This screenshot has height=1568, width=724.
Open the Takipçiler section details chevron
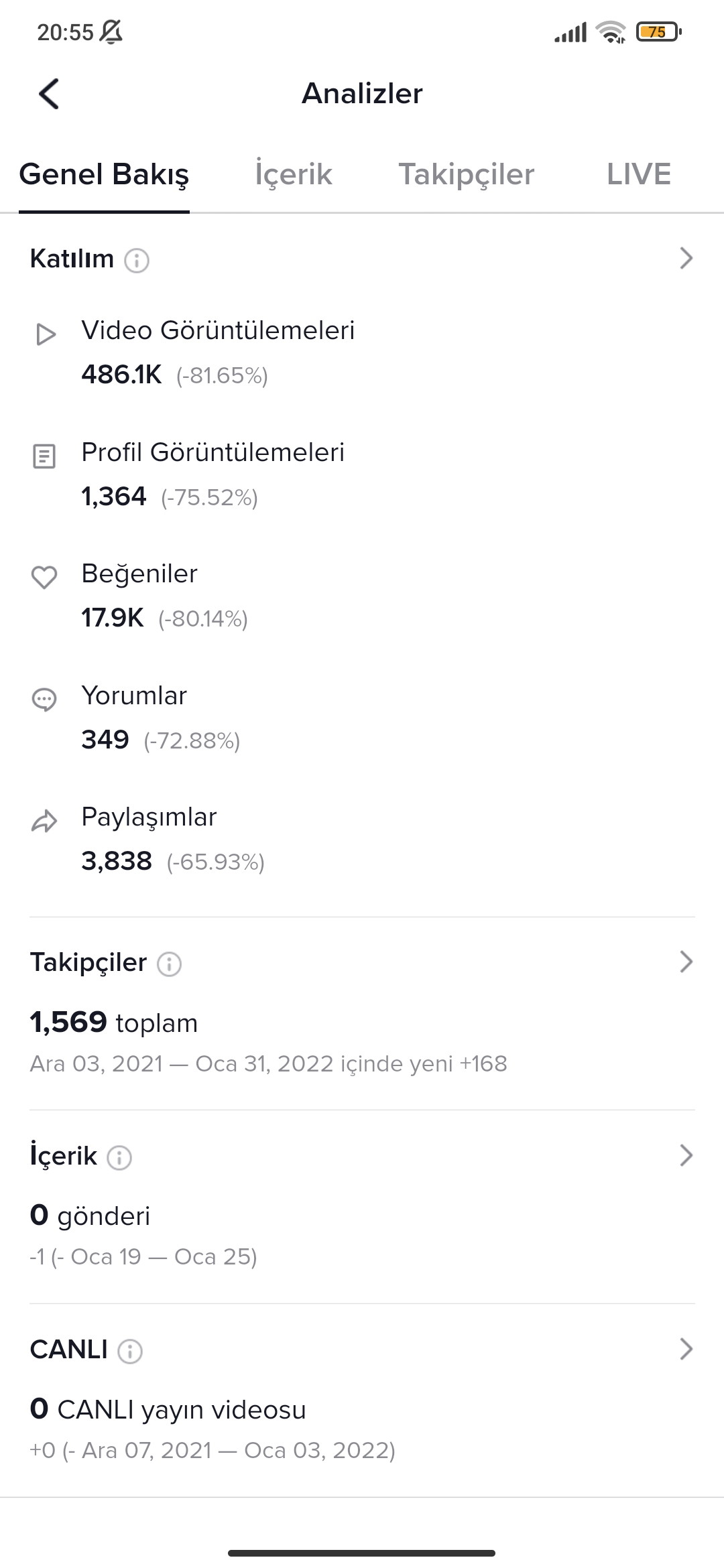685,962
